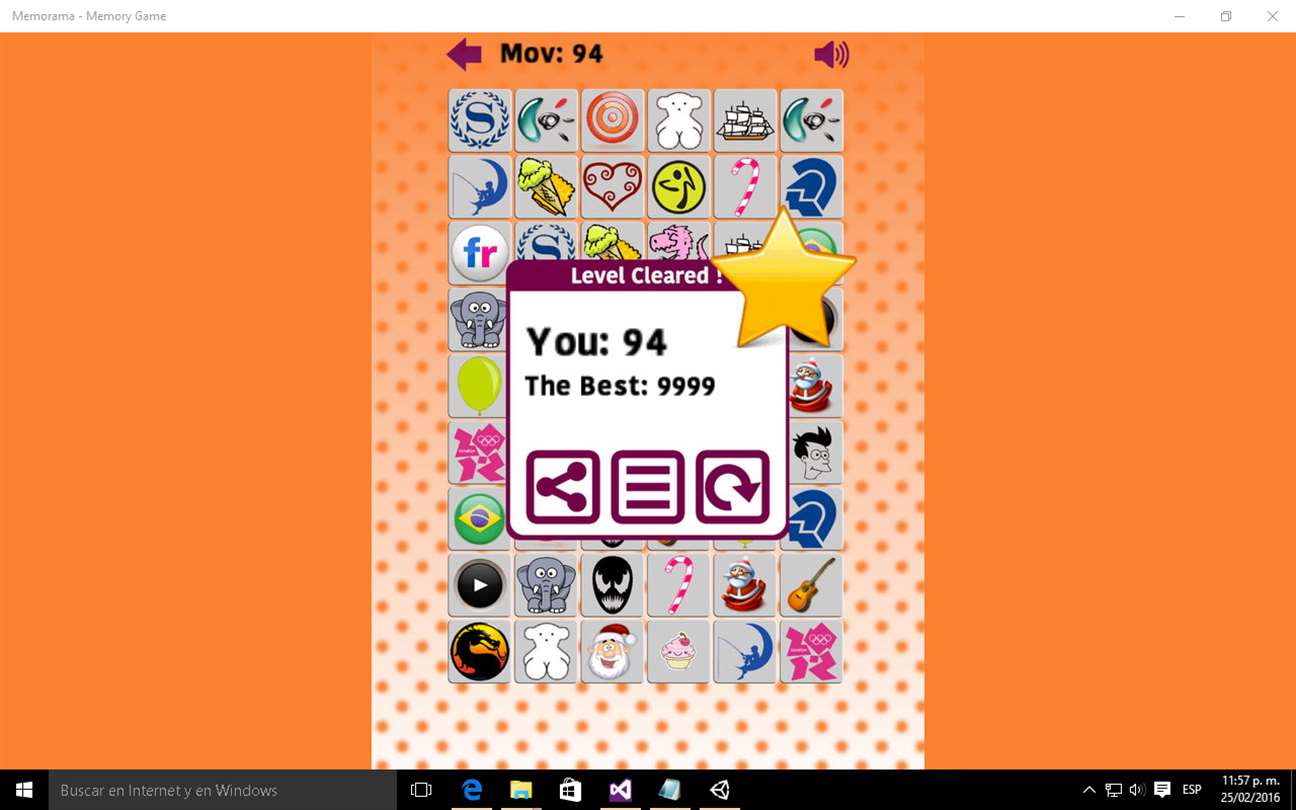This screenshot has width=1296, height=810.
Task: Open the Windows Store from the taskbar
Action: click(x=570, y=790)
